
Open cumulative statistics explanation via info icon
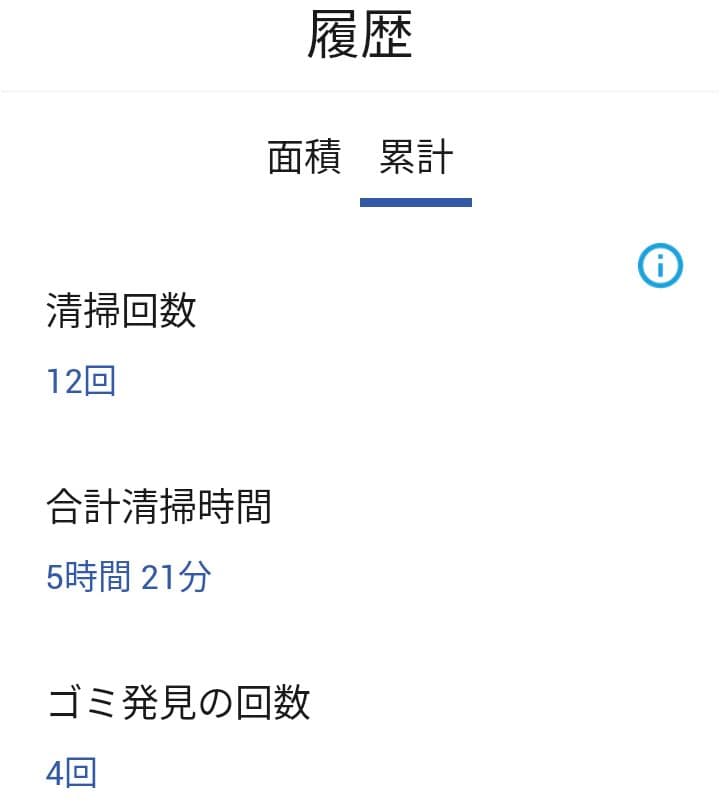[x=662, y=265]
